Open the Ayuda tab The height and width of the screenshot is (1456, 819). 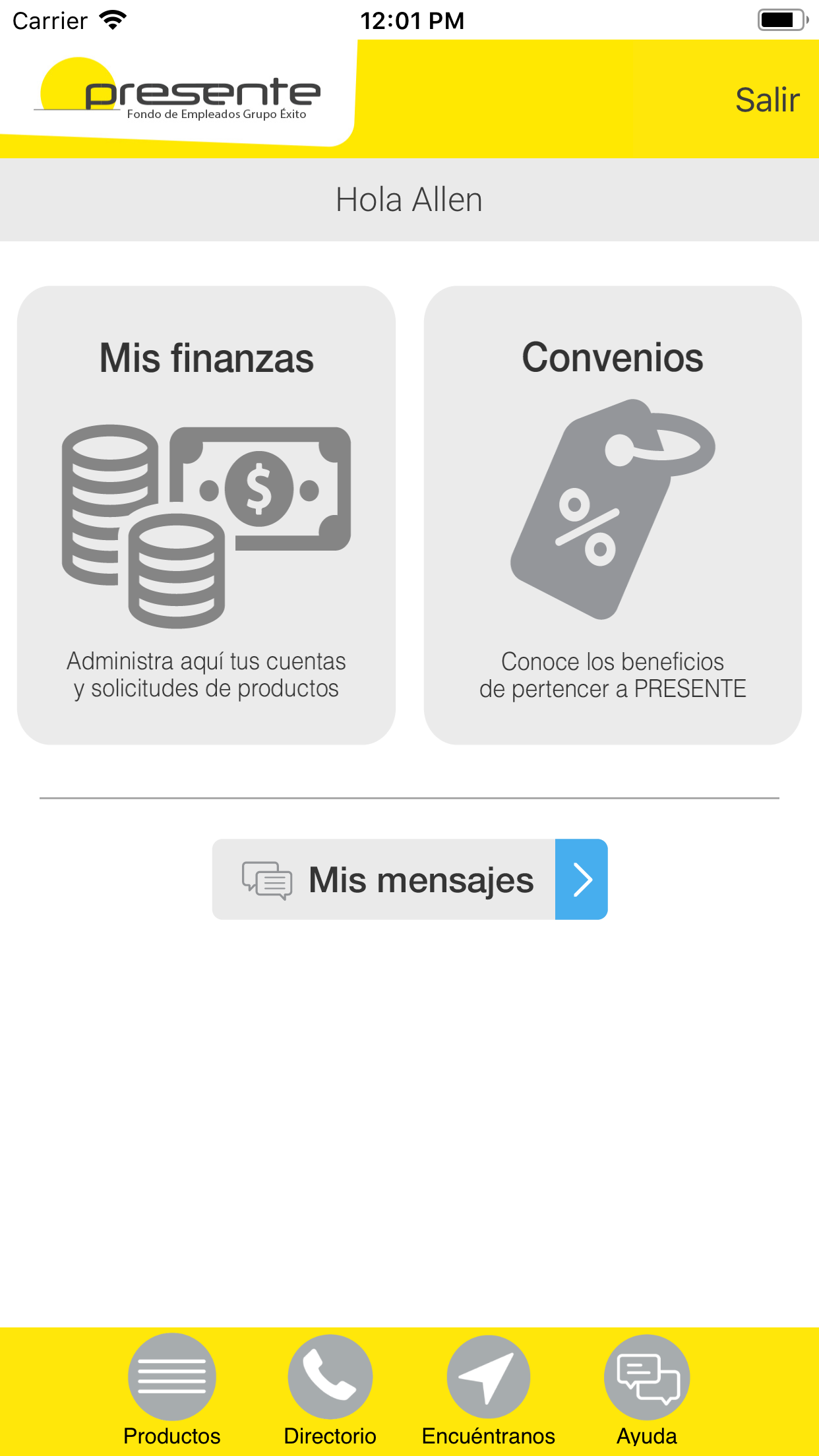click(x=647, y=1389)
